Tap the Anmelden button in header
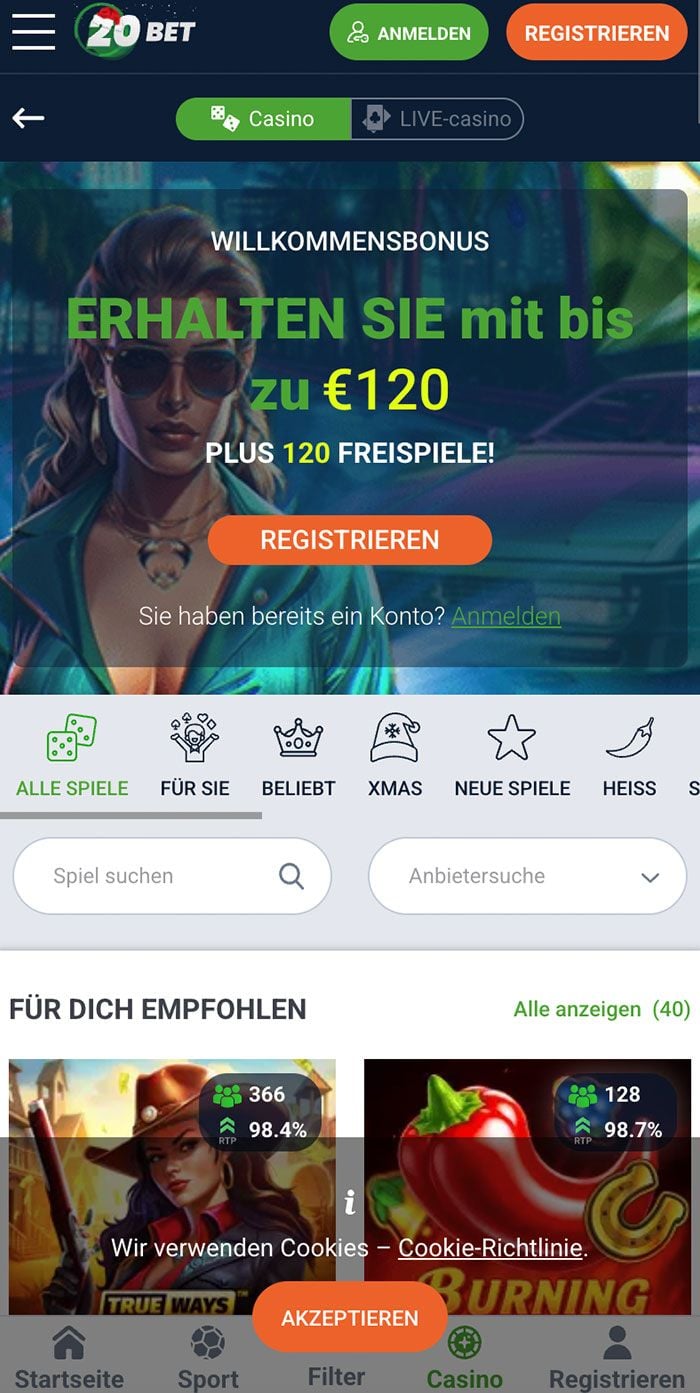 coord(408,33)
